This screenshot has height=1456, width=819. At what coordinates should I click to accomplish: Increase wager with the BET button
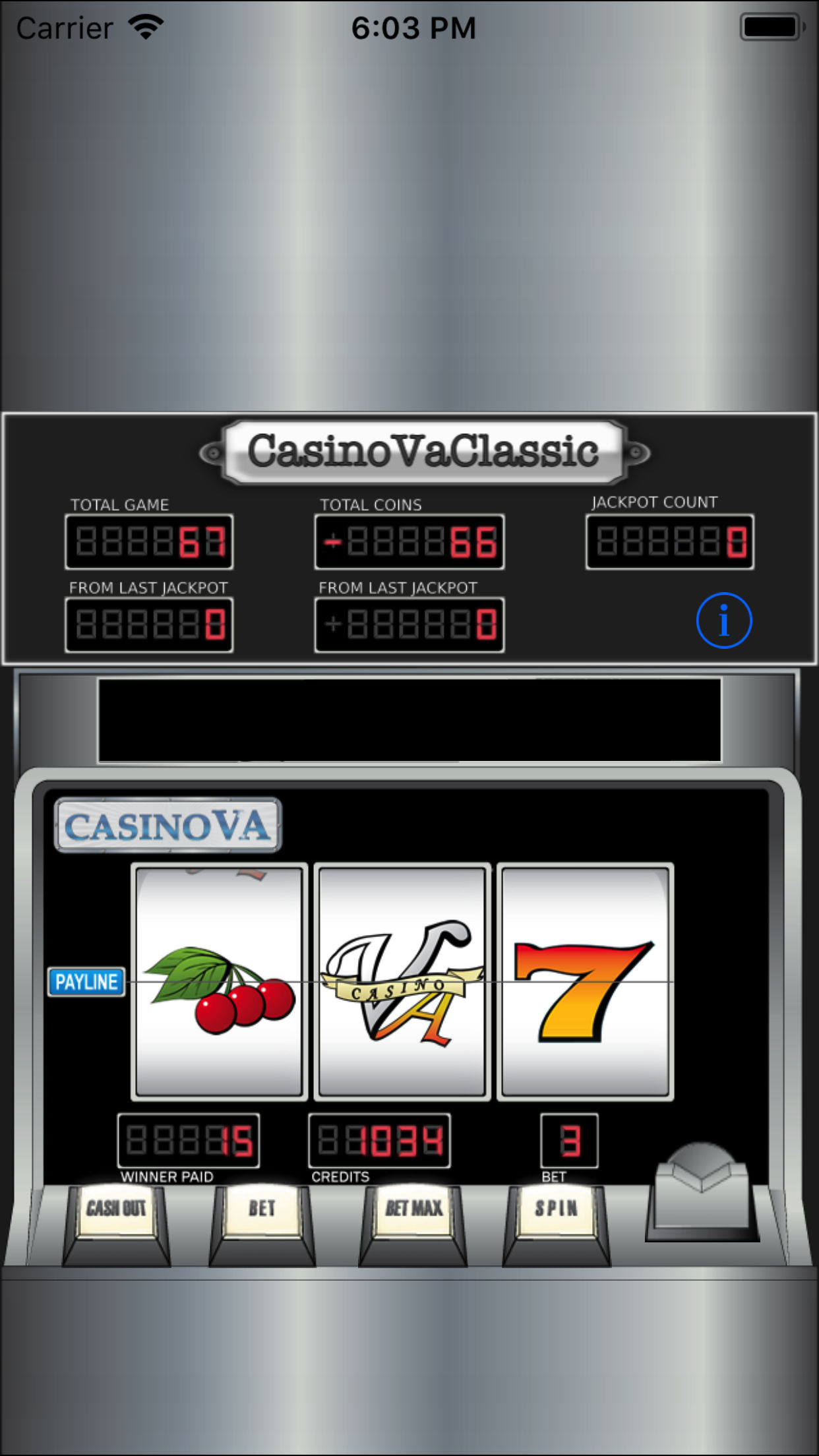click(262, 1211)
